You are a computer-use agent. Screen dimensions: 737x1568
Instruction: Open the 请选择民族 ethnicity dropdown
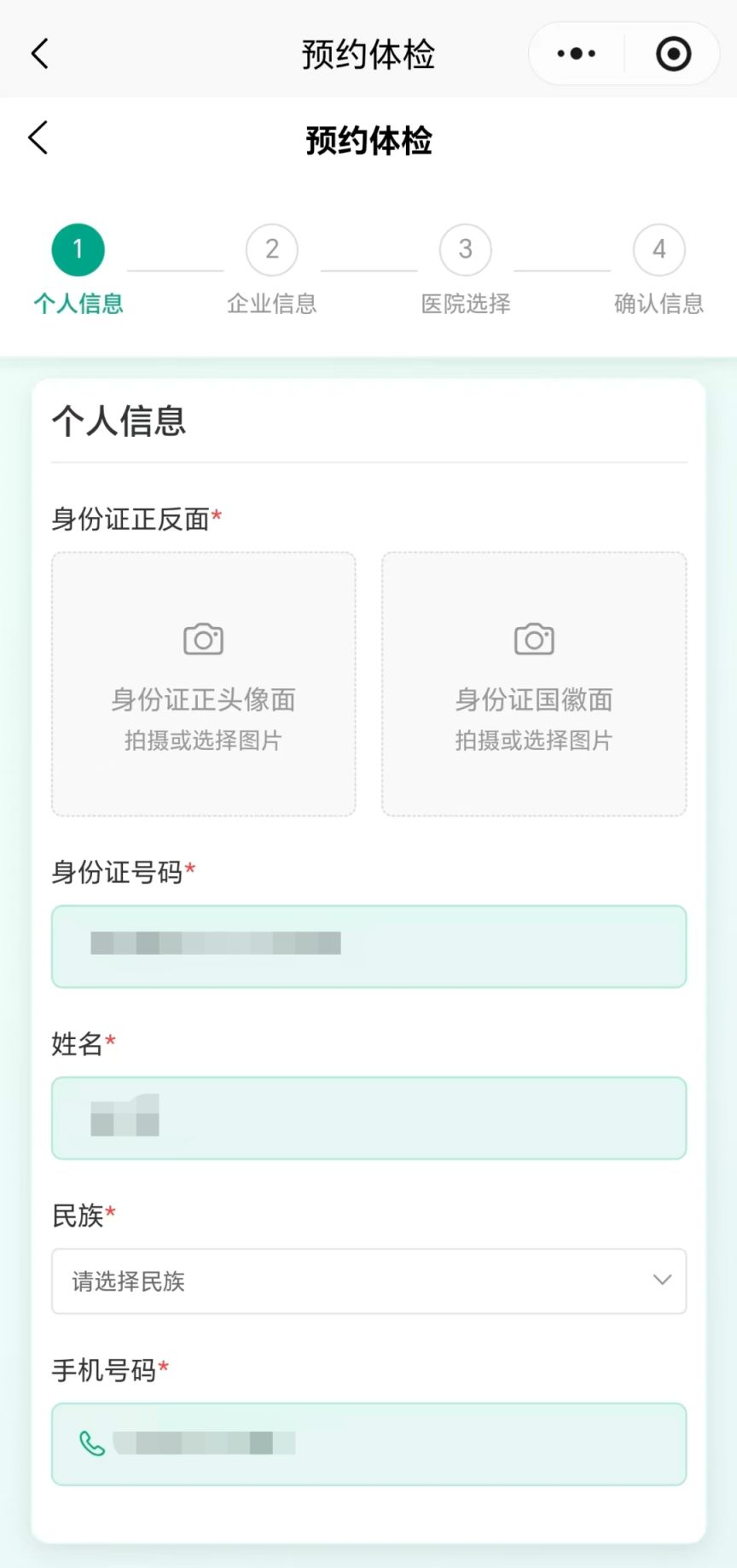(368, 1281)
